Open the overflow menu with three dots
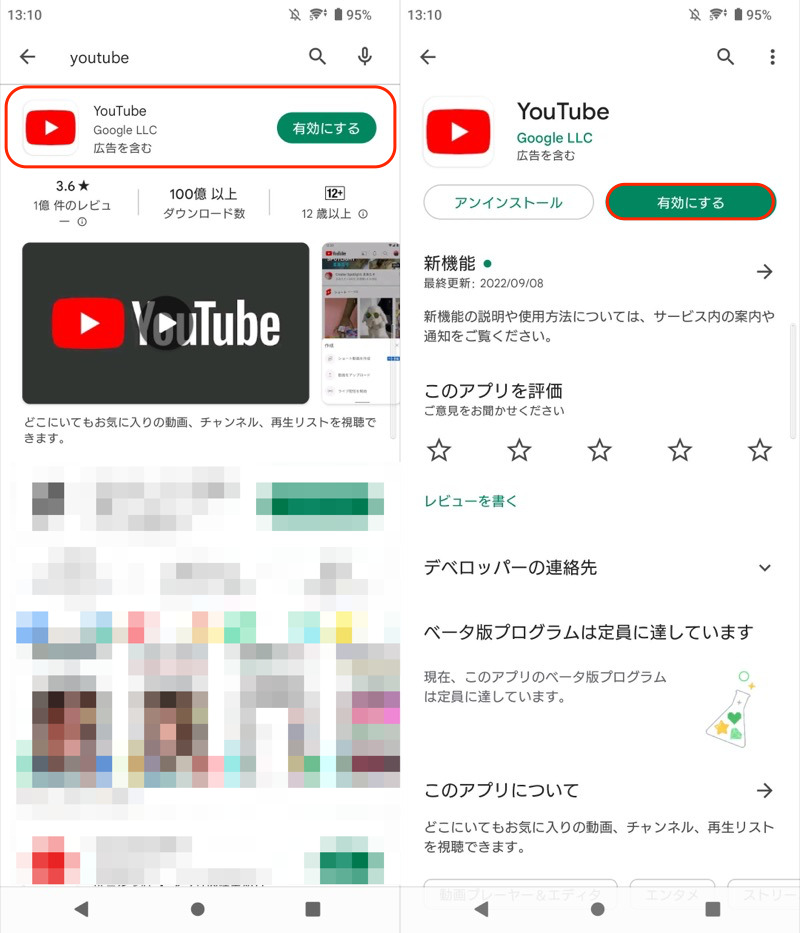Image resolution: width=800 pixels, height=933 pixels. pyautogui.click(x=772, y=57)
